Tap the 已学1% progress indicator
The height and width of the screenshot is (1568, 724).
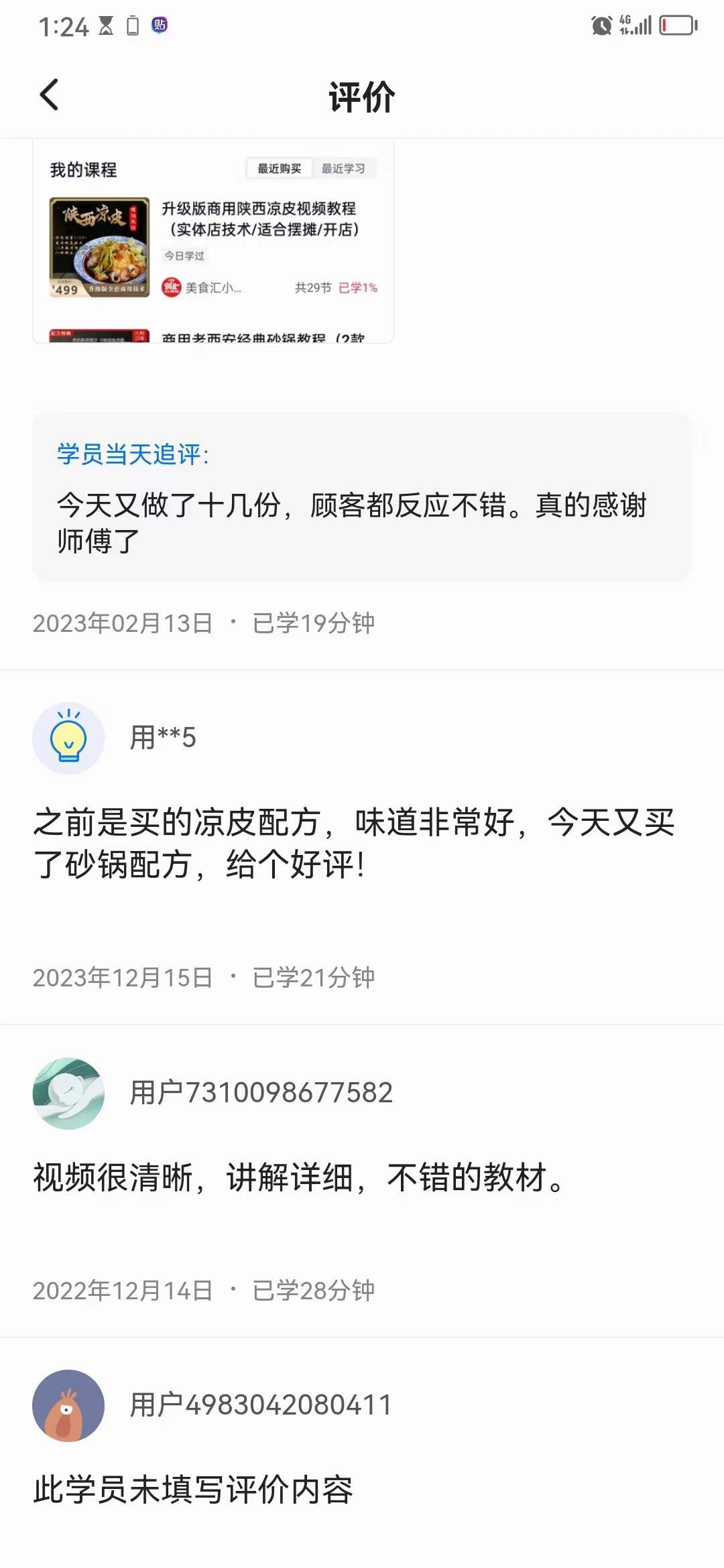[357, 287]
